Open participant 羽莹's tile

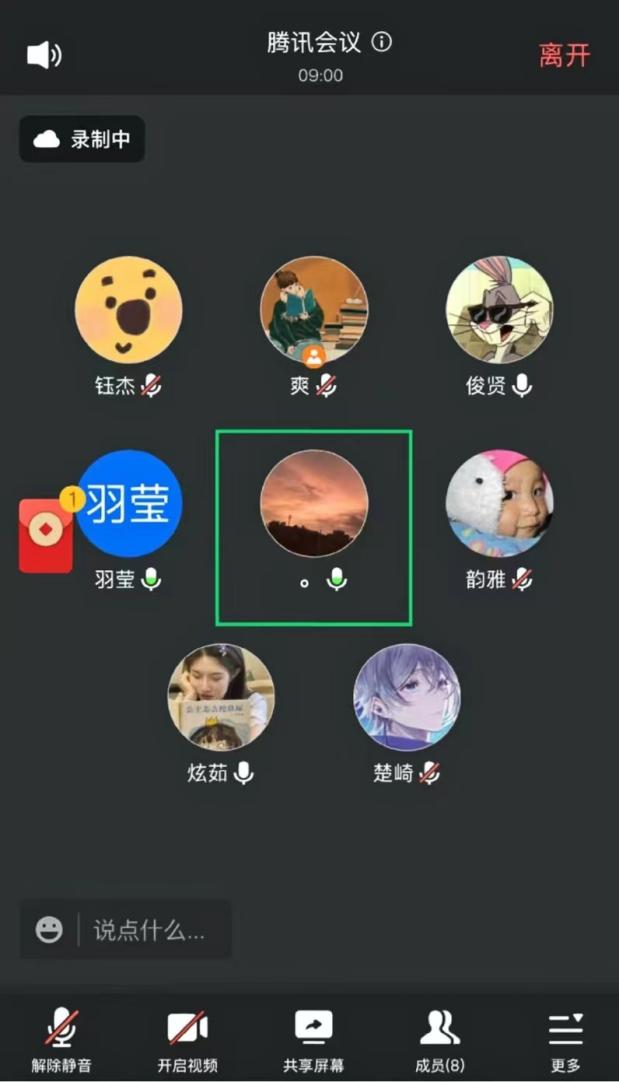point(129,504)
